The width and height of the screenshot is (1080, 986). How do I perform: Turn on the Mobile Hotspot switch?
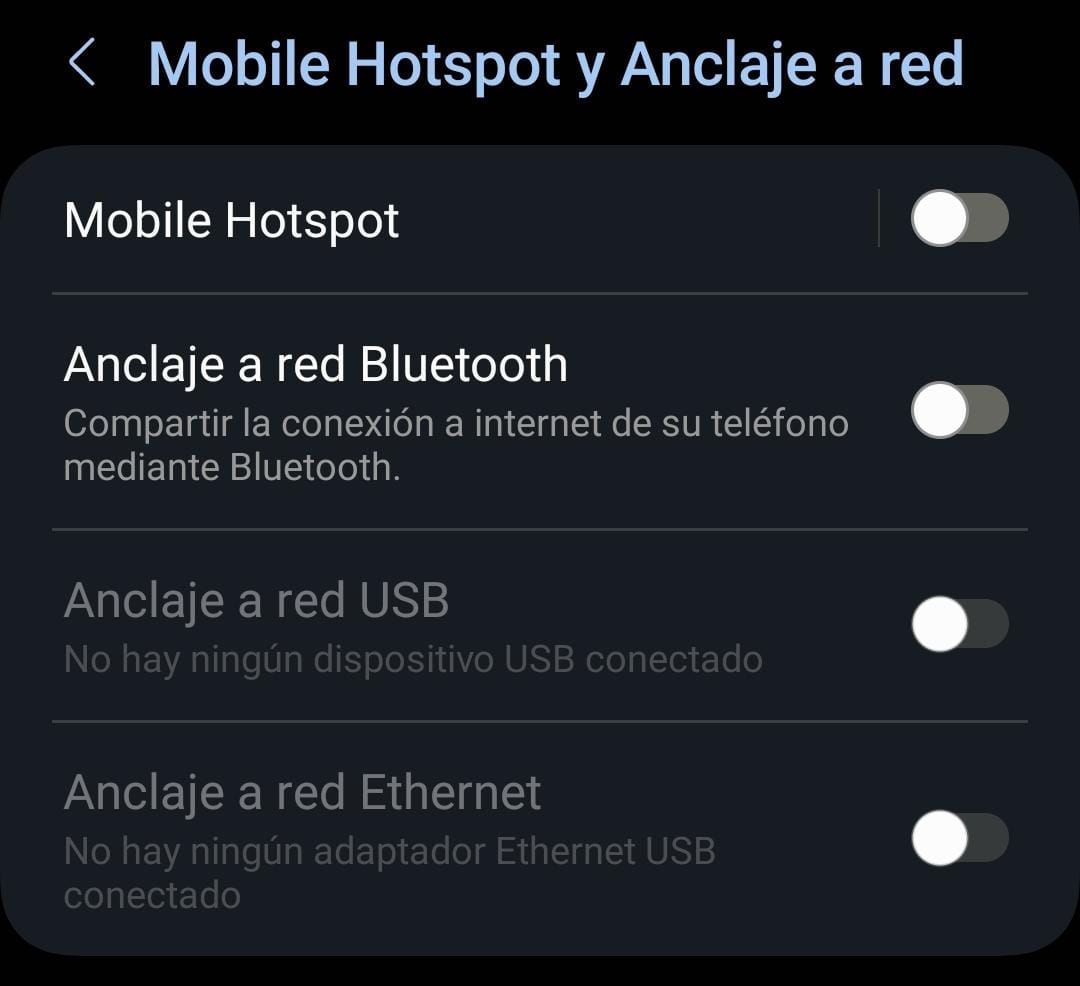pyautogui.click(x=959, y=219)
